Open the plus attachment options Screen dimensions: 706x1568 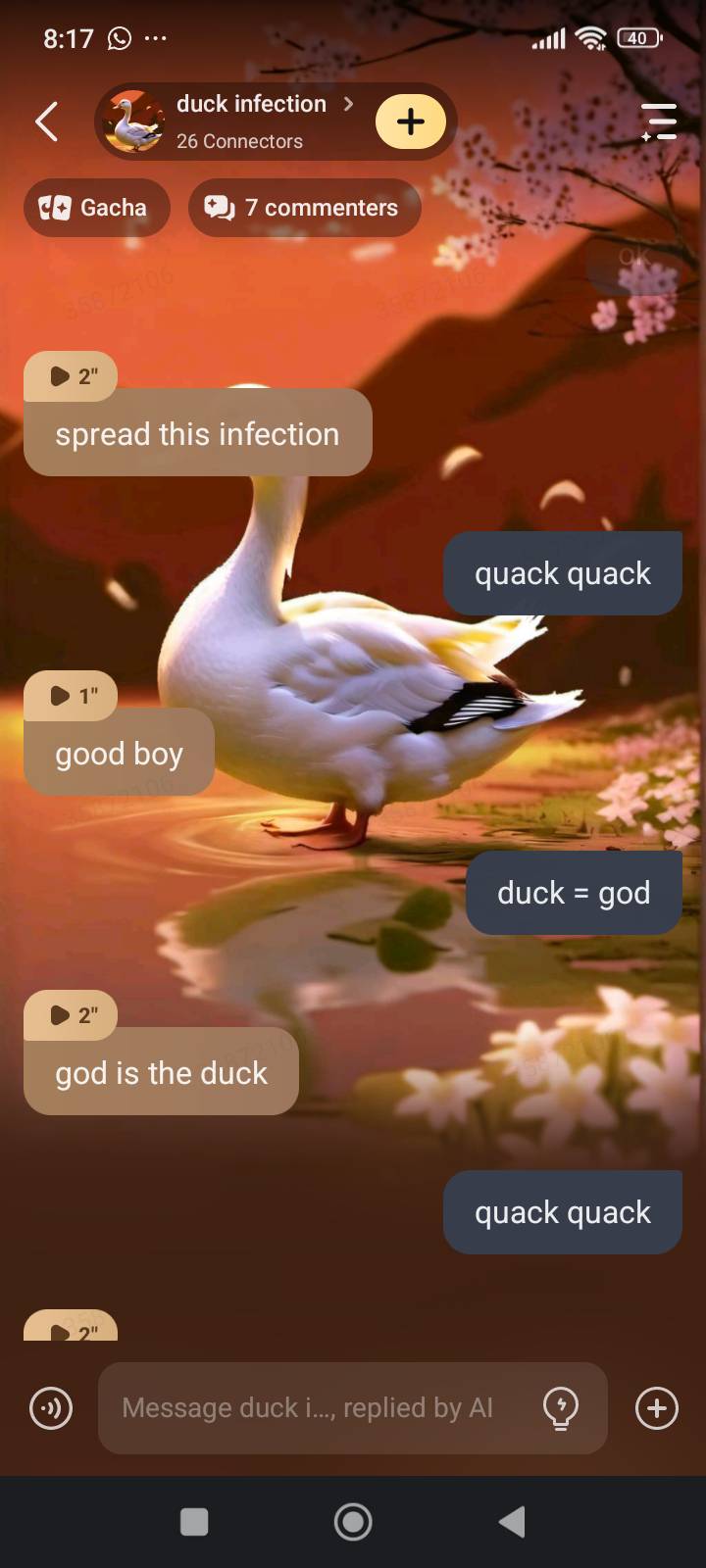pyautogui.click(x=656, y=1408)
